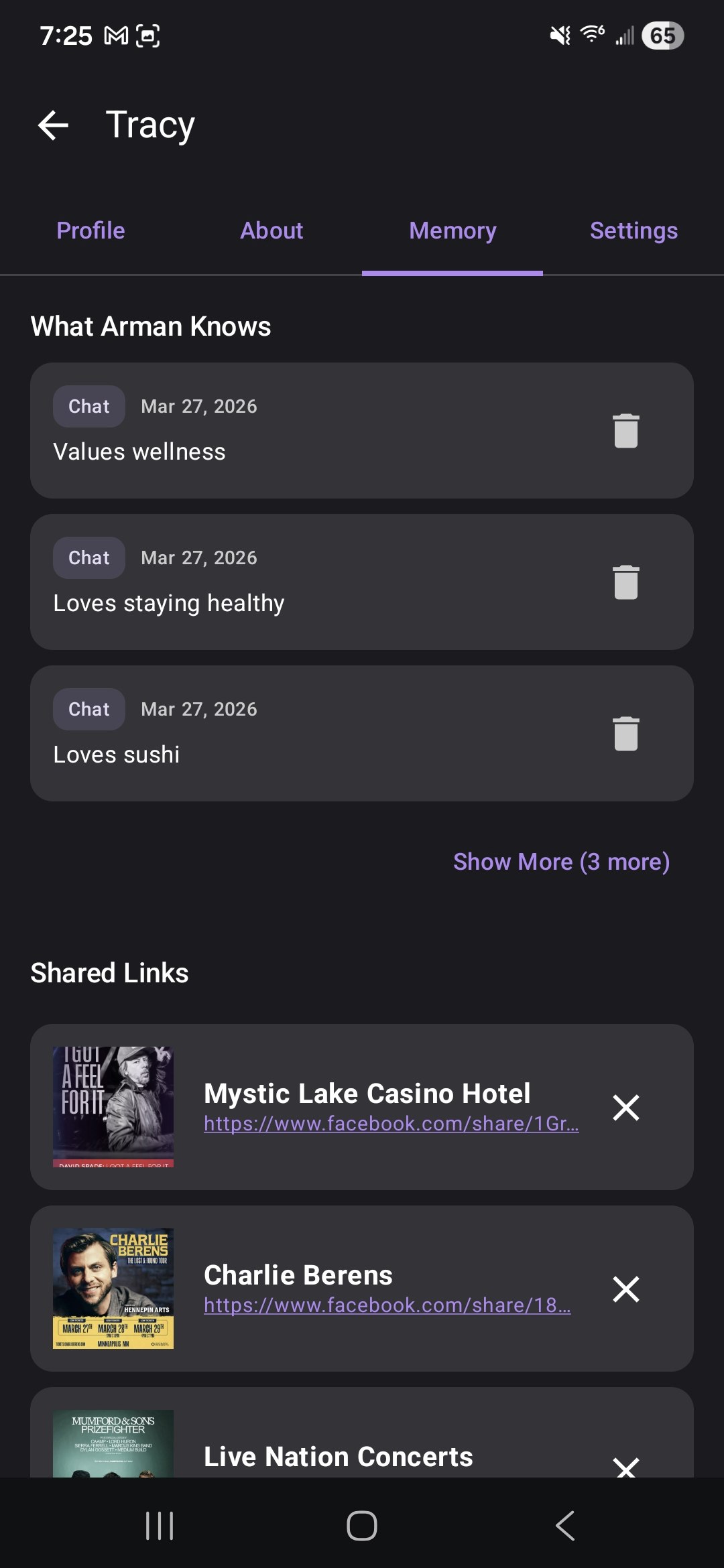Open the Charlie Berens Facebook link
The image size is (724, 1568).
pyautogui.click(x=387, y=1305)
